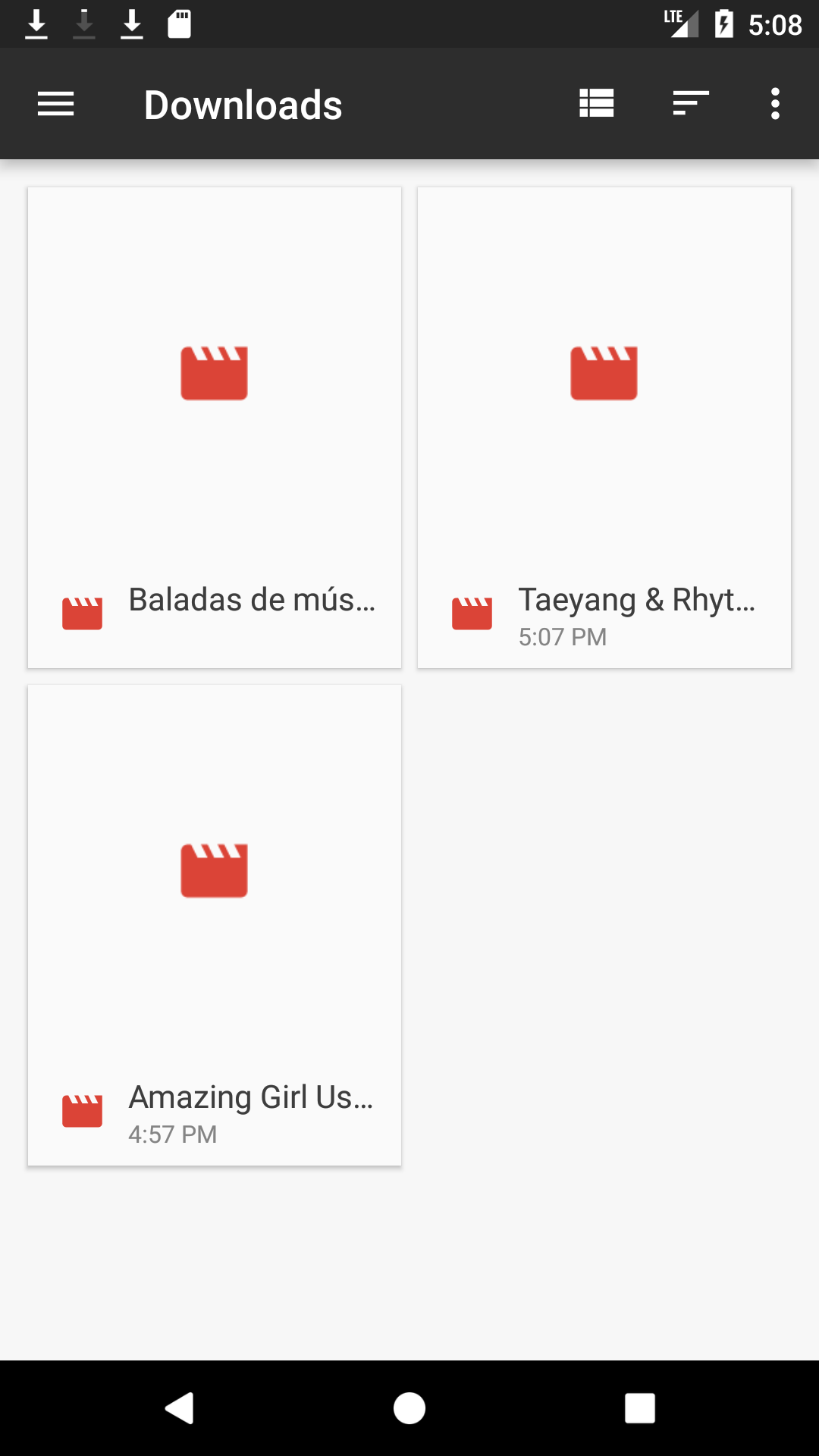This screenshot has height=1456, width=819.
Task: Open the Baladas de mús... video
Action: 215,428
